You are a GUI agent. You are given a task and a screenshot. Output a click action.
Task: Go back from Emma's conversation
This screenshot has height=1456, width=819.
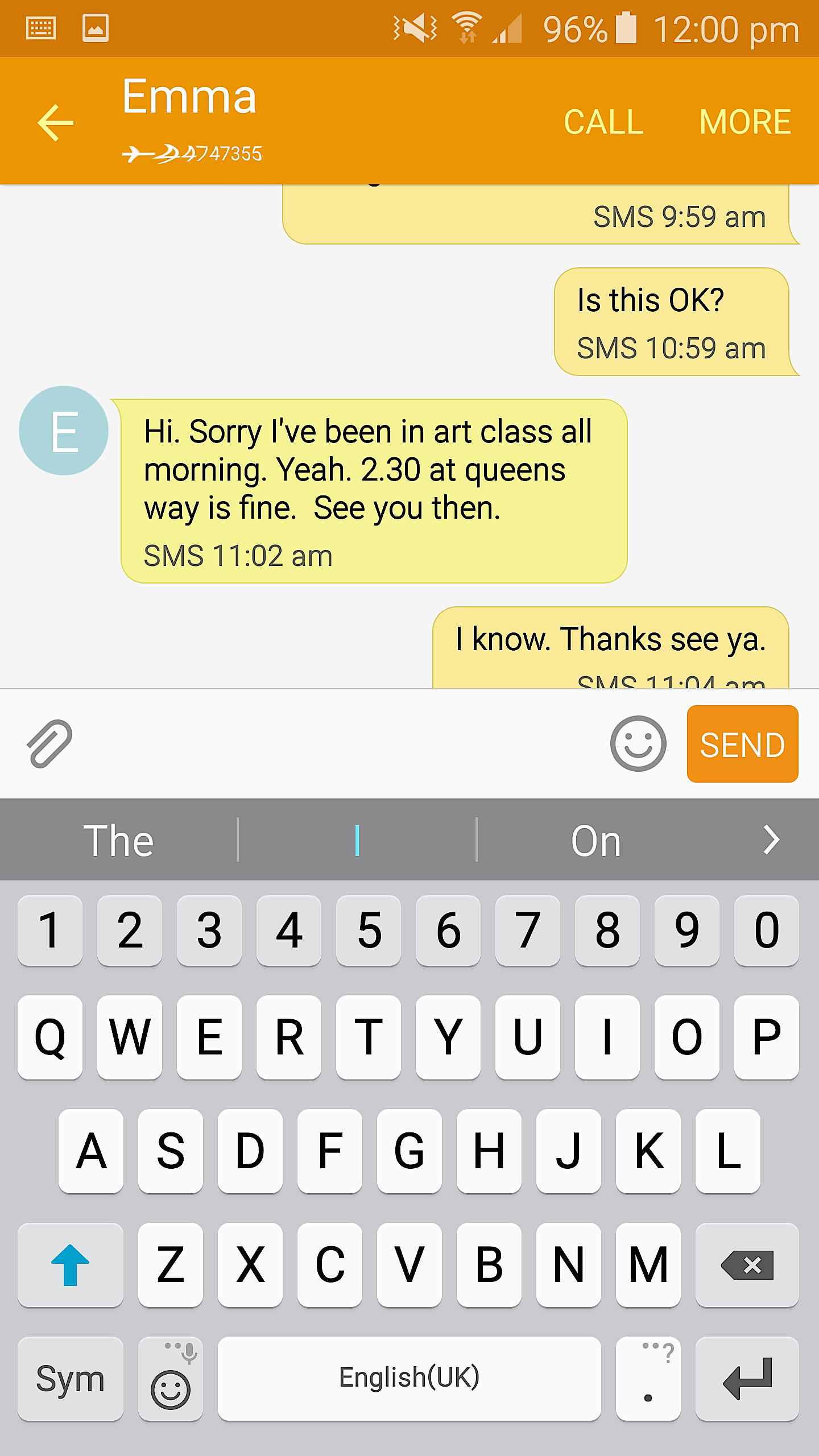click(x=56, y=122)
